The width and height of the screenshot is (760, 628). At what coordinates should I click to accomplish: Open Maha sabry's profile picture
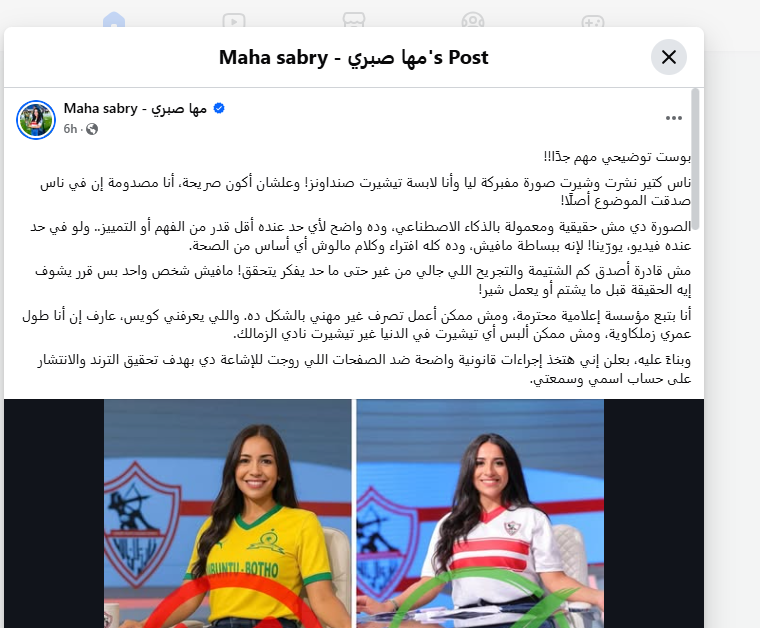click(x=36, y=119)
